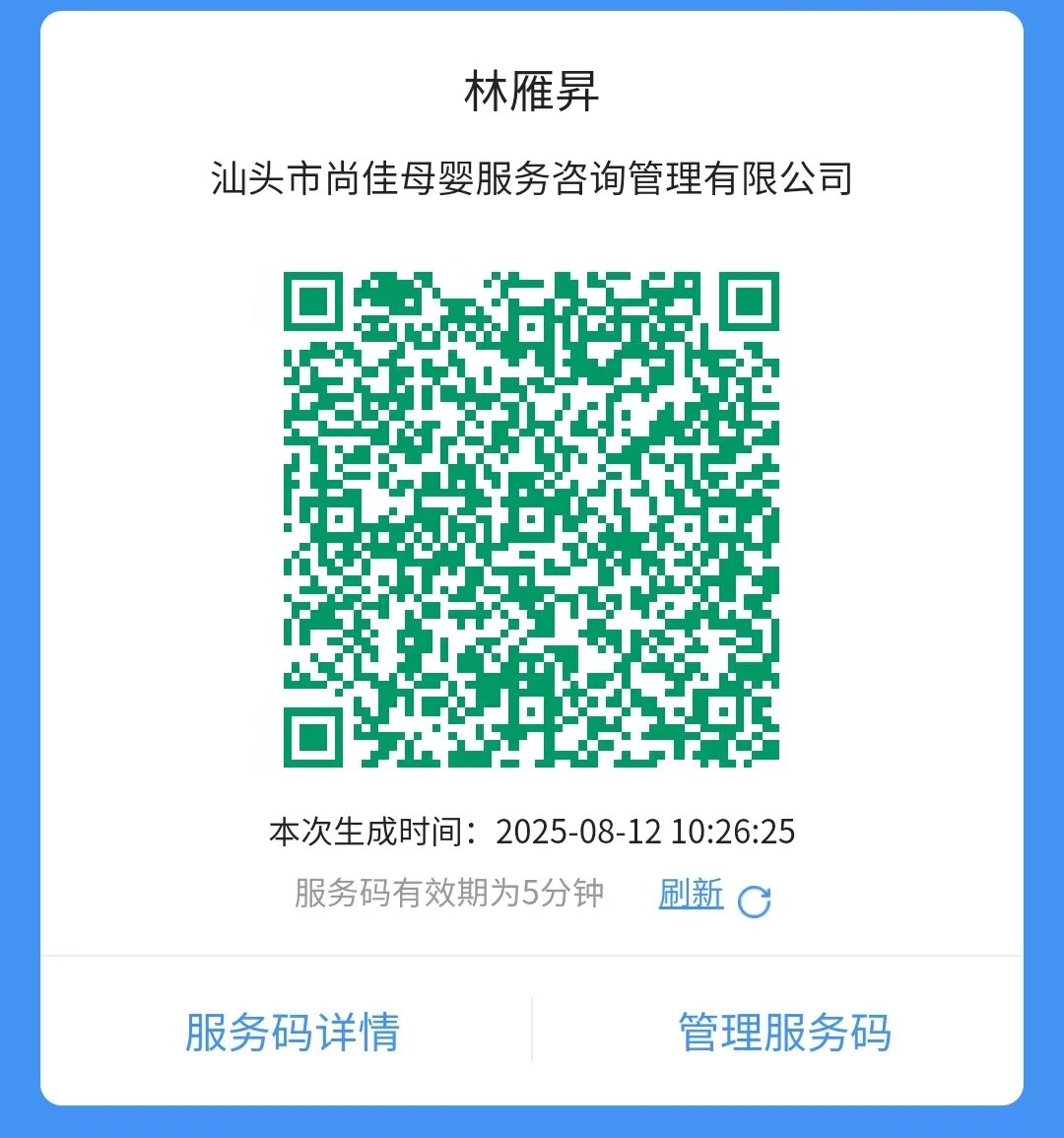Click the validity notice 服务码有效期为5分钟
Image resolution: width=1064 pixels, height=1138 pixels.
[x=448, y=895]
